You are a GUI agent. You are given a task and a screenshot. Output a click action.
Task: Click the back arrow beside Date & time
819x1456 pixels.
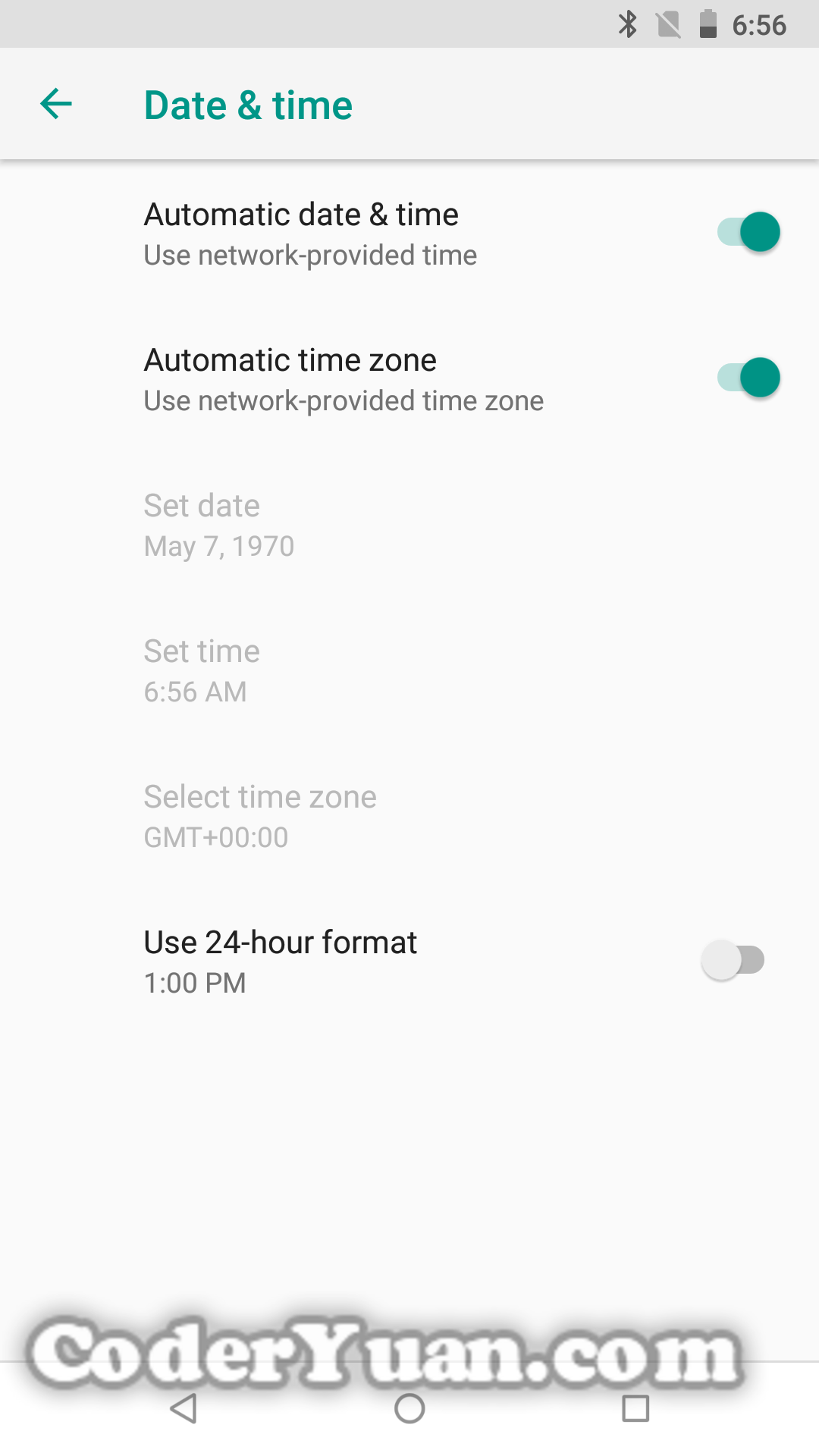click(55, 104)
